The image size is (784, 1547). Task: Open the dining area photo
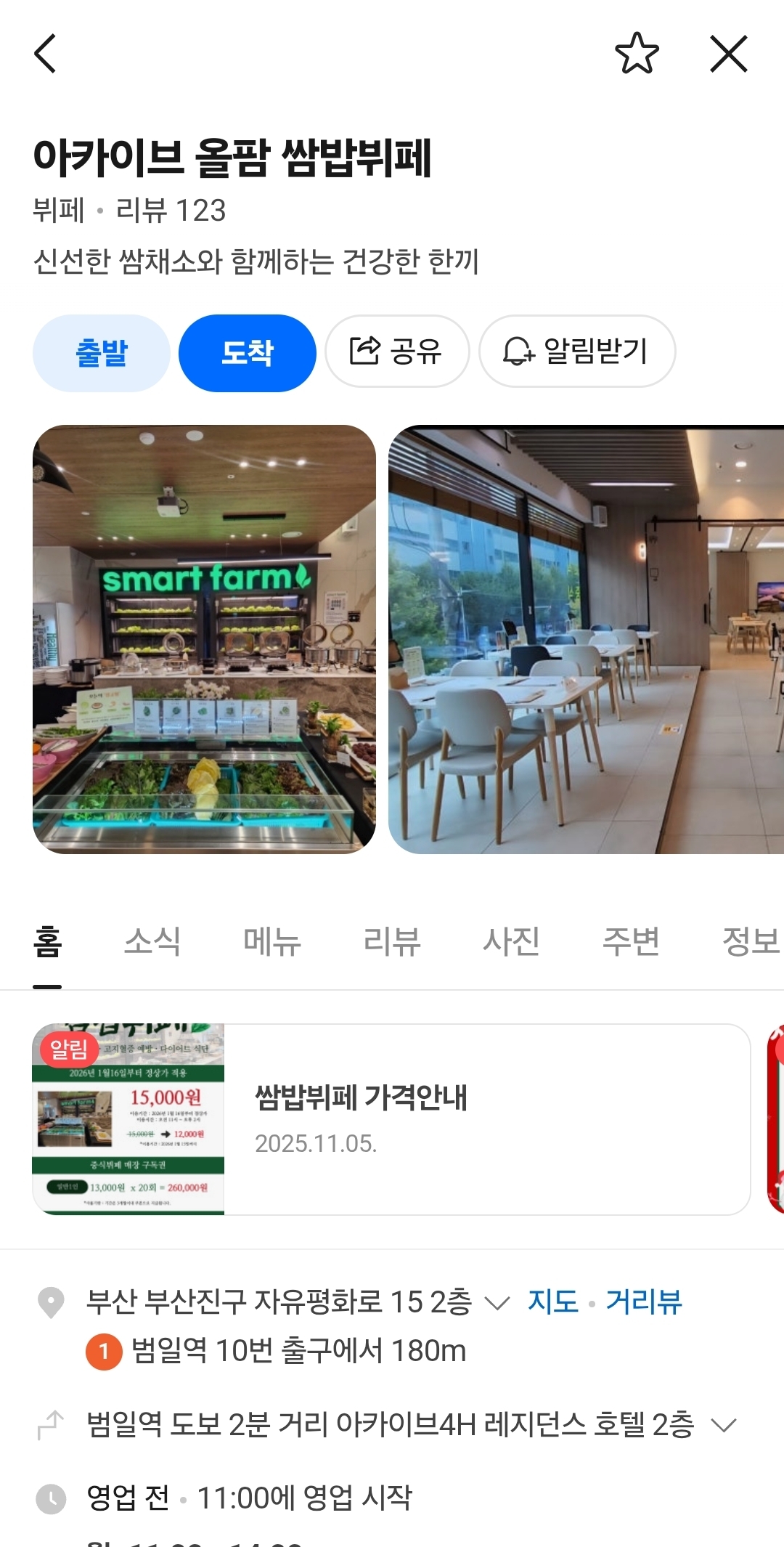pyautogui.click(x=586, y=639)
